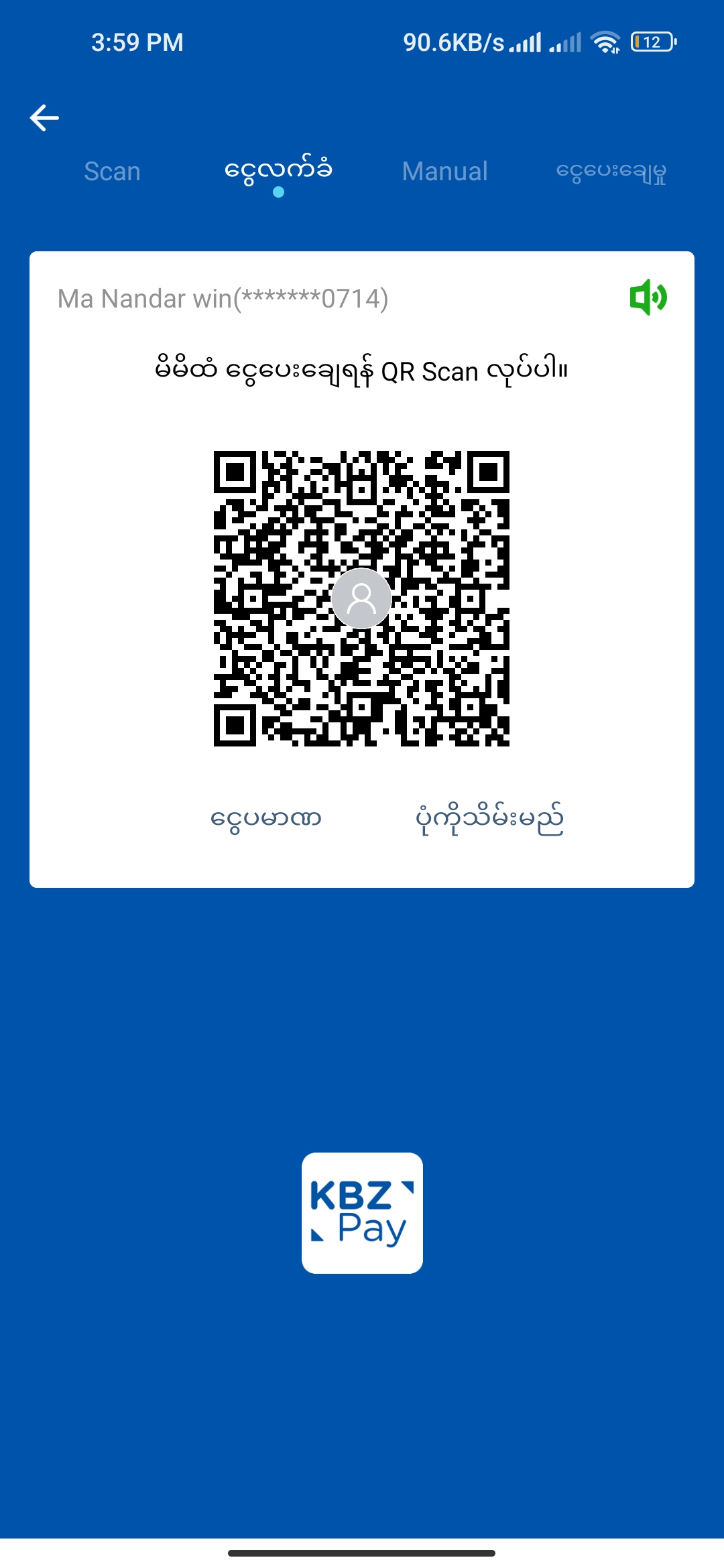Open the ငွေပေးချေမှု tab
Screen dimensions: 724x1568
(x=611, y=172)
